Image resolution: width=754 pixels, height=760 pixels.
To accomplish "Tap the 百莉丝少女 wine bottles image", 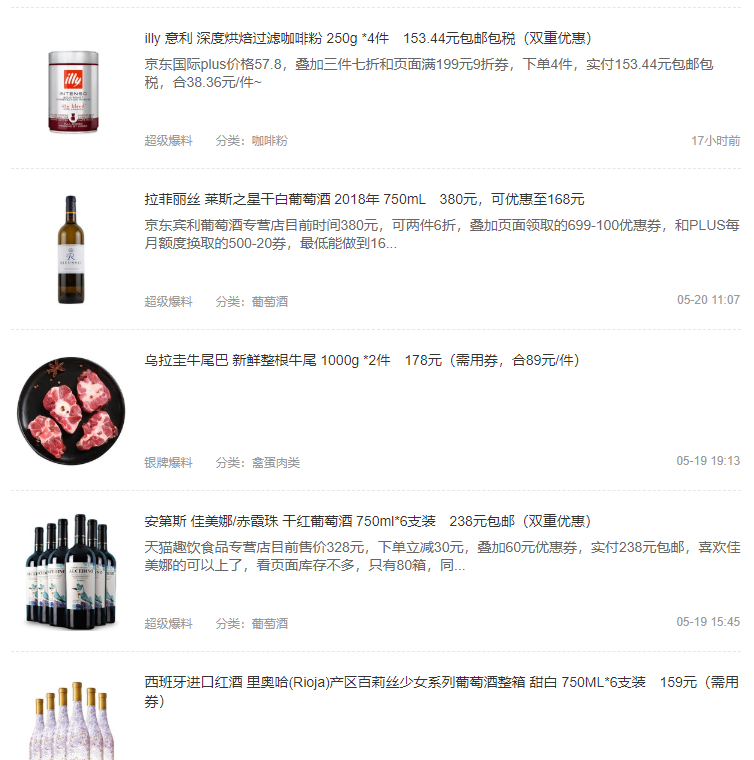I will coord(71,722).
